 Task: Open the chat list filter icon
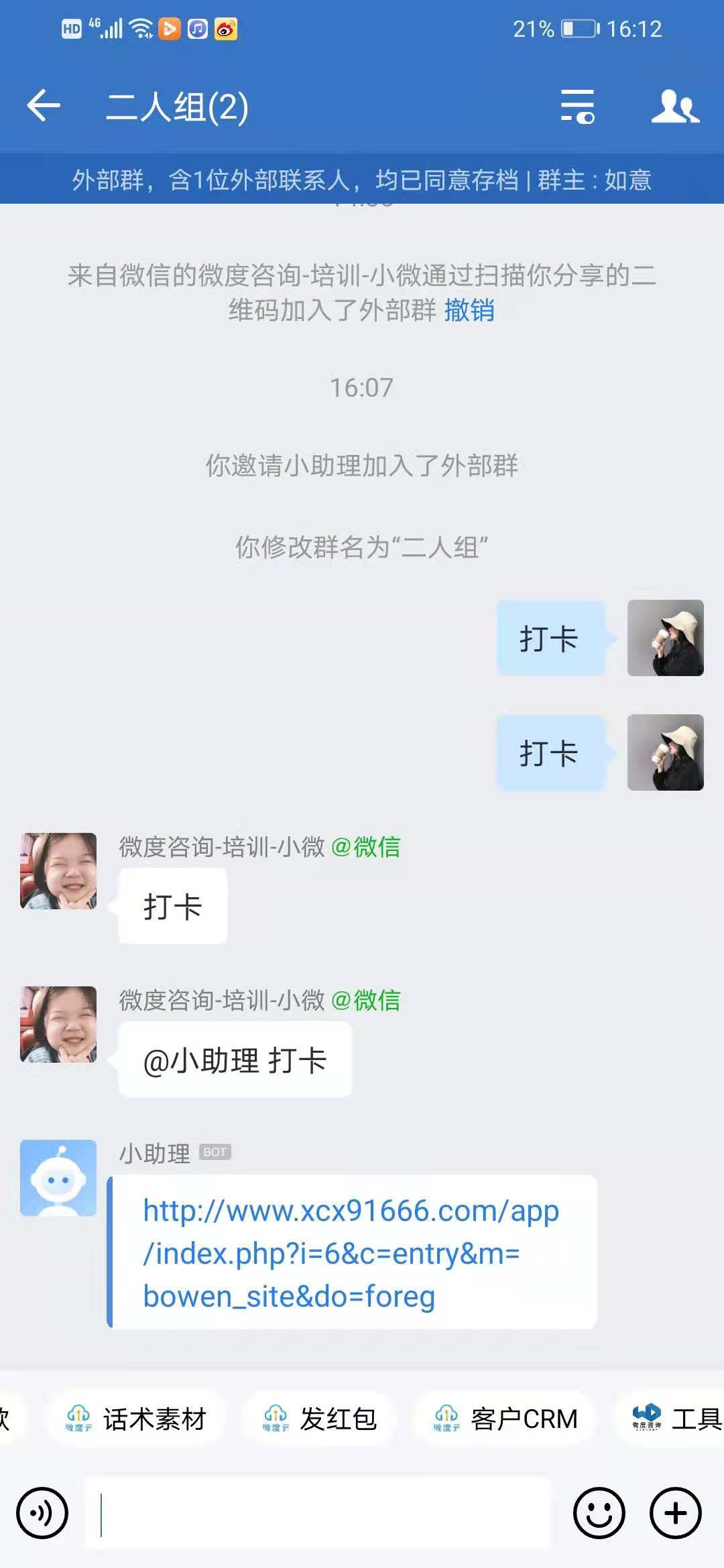tap(577, 107)
